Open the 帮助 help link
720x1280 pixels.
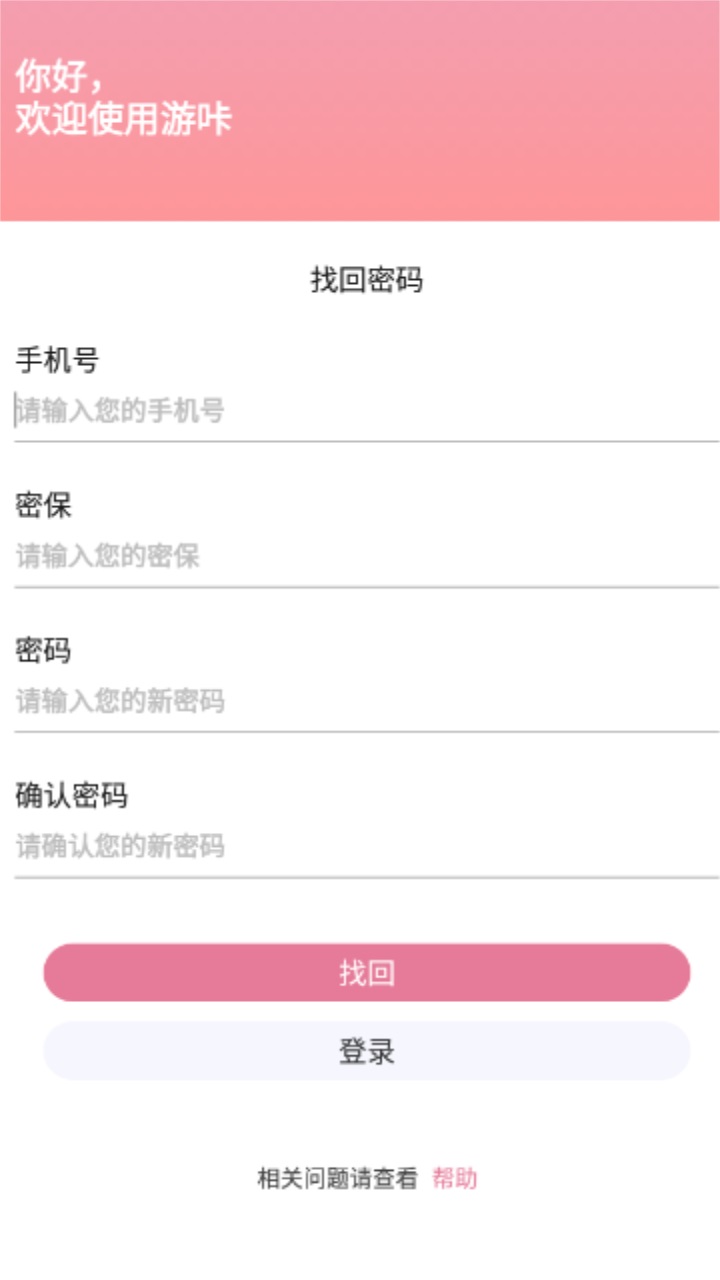pos(454,1179)
